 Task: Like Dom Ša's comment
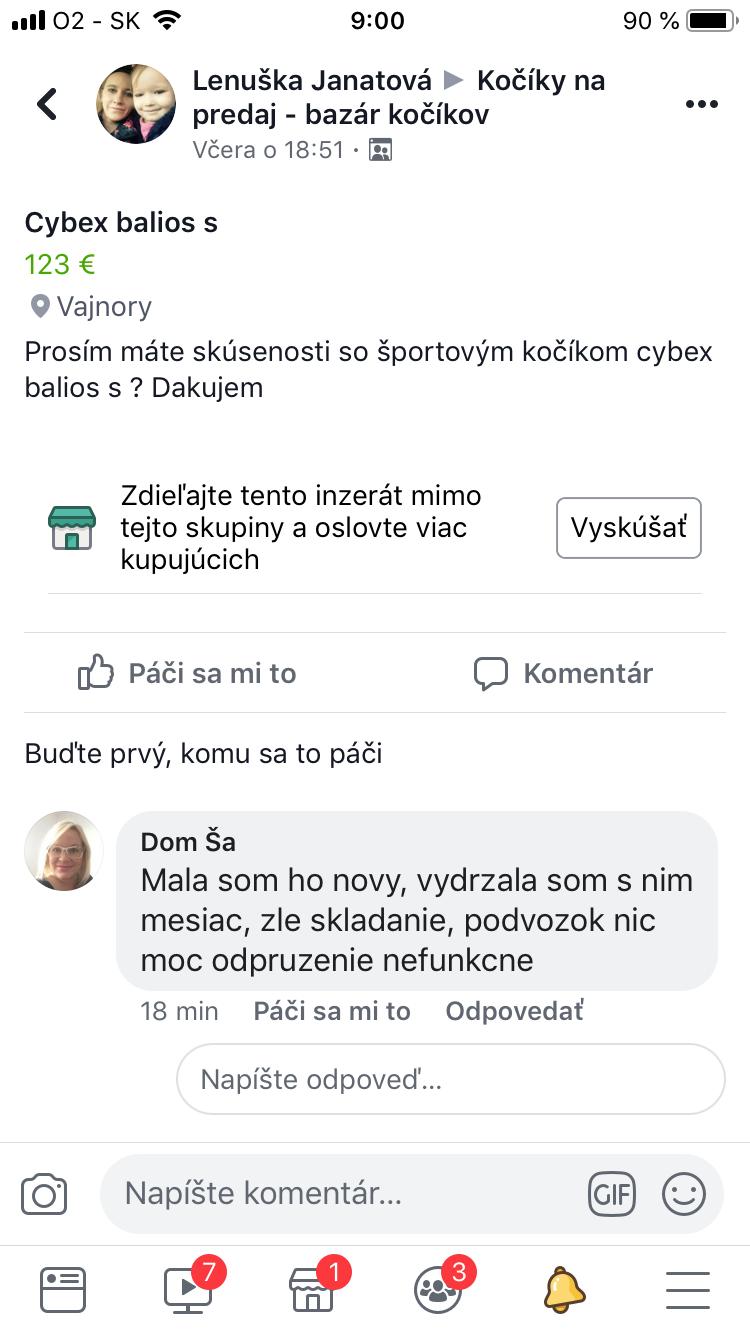332,1011
